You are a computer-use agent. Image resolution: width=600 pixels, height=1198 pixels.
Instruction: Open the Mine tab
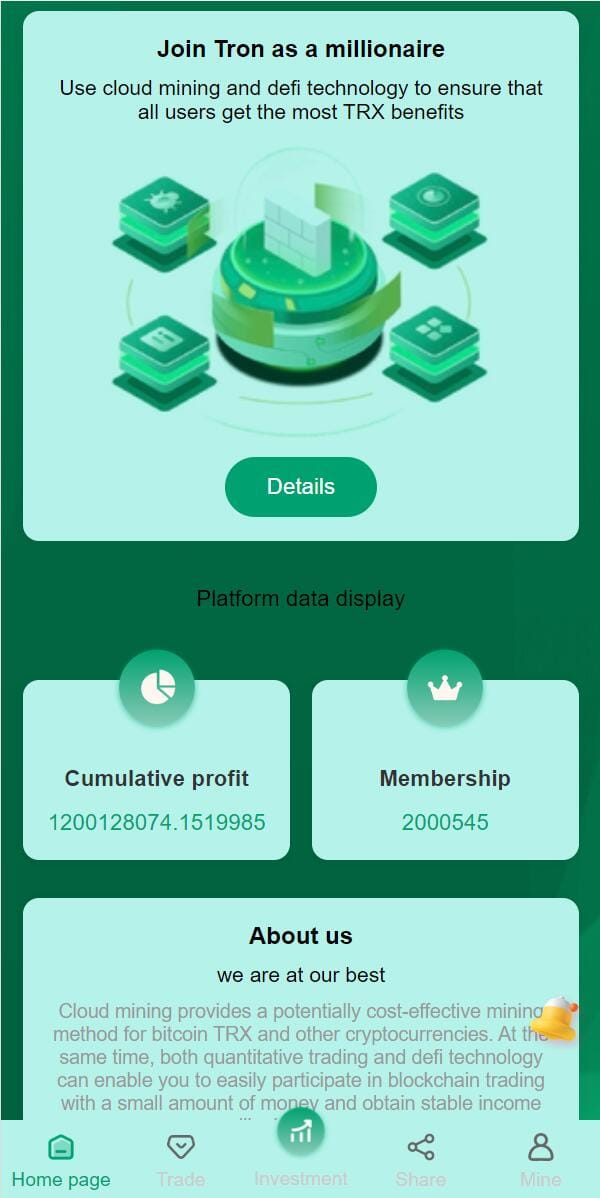click(x=540, y=1160)
